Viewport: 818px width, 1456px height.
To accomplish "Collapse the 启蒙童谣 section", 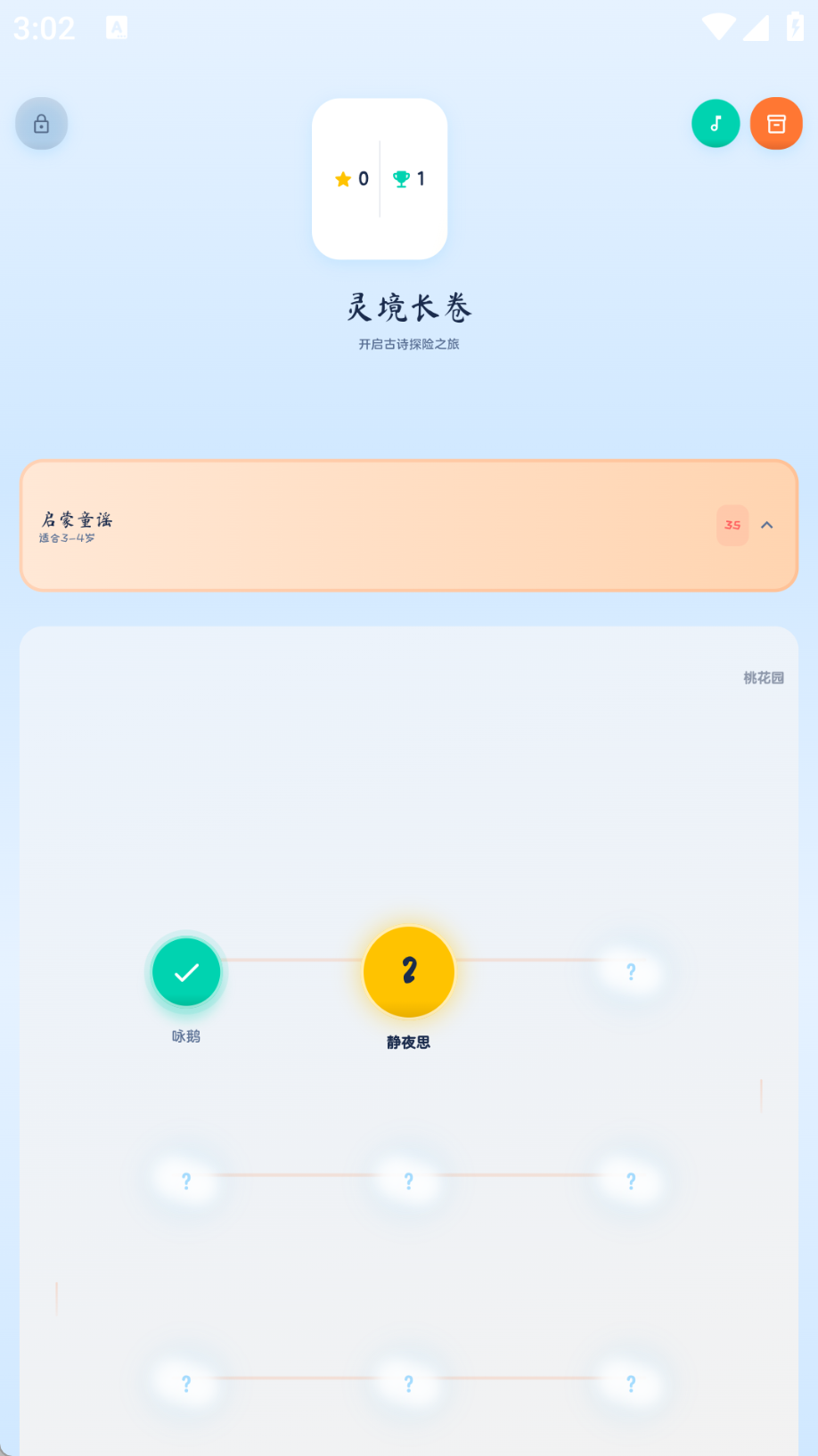I will (x=767, y=525).
